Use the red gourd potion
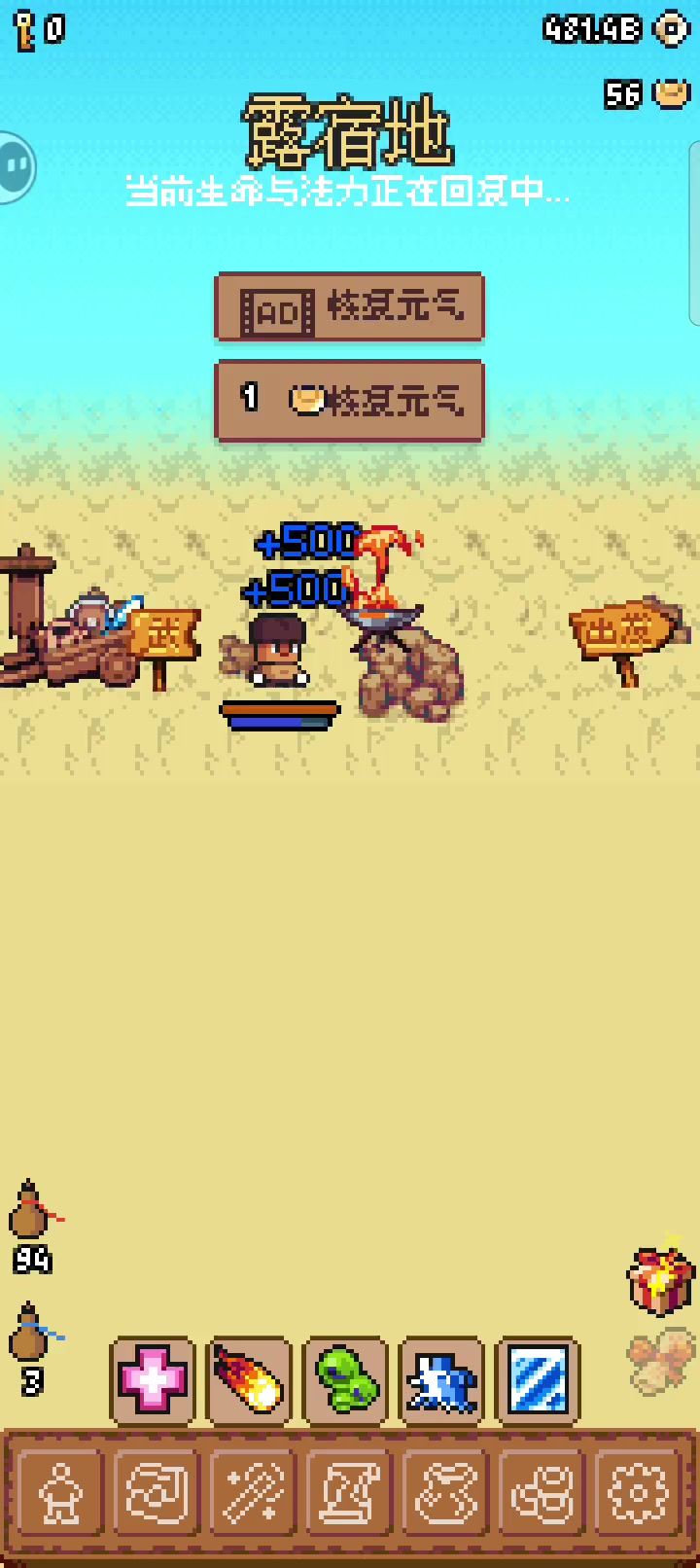Viewport: 700px width, 1568px height. (30, 1211)
